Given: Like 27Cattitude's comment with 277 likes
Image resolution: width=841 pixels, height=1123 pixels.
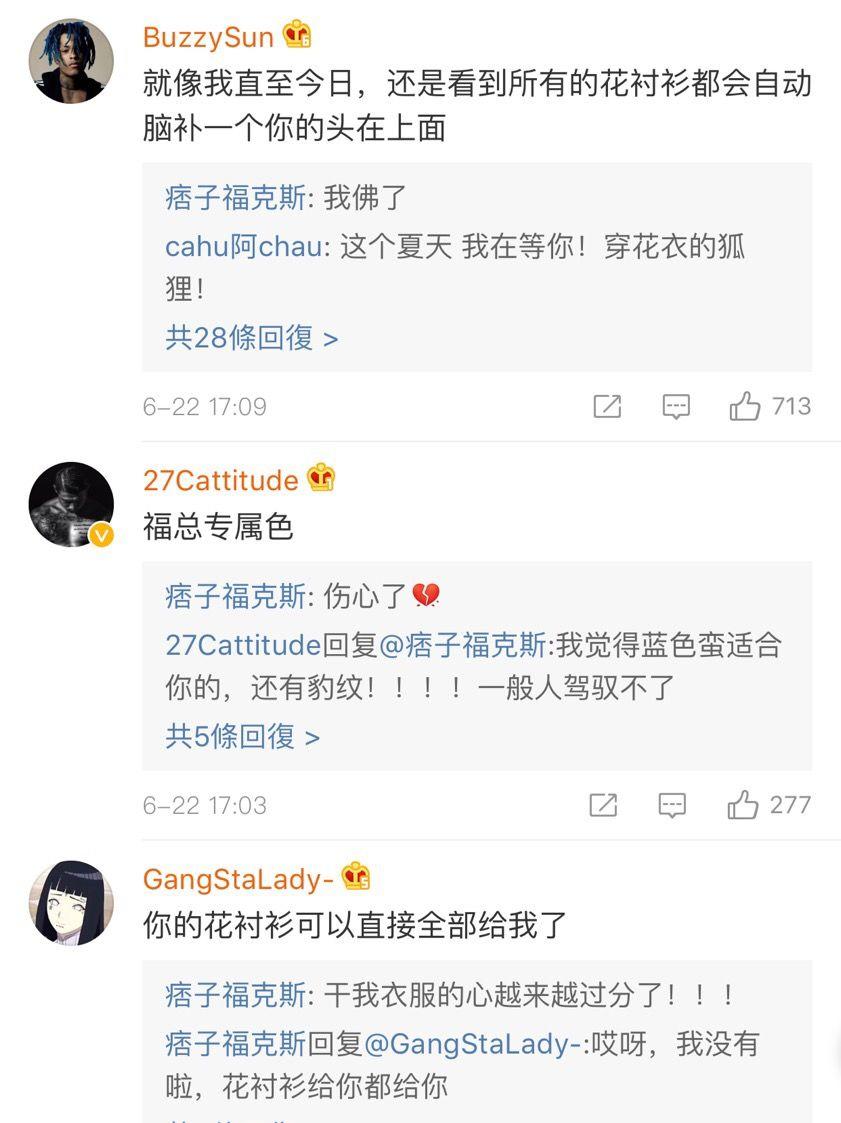Looking at the screenshot, I should [743, 805].
